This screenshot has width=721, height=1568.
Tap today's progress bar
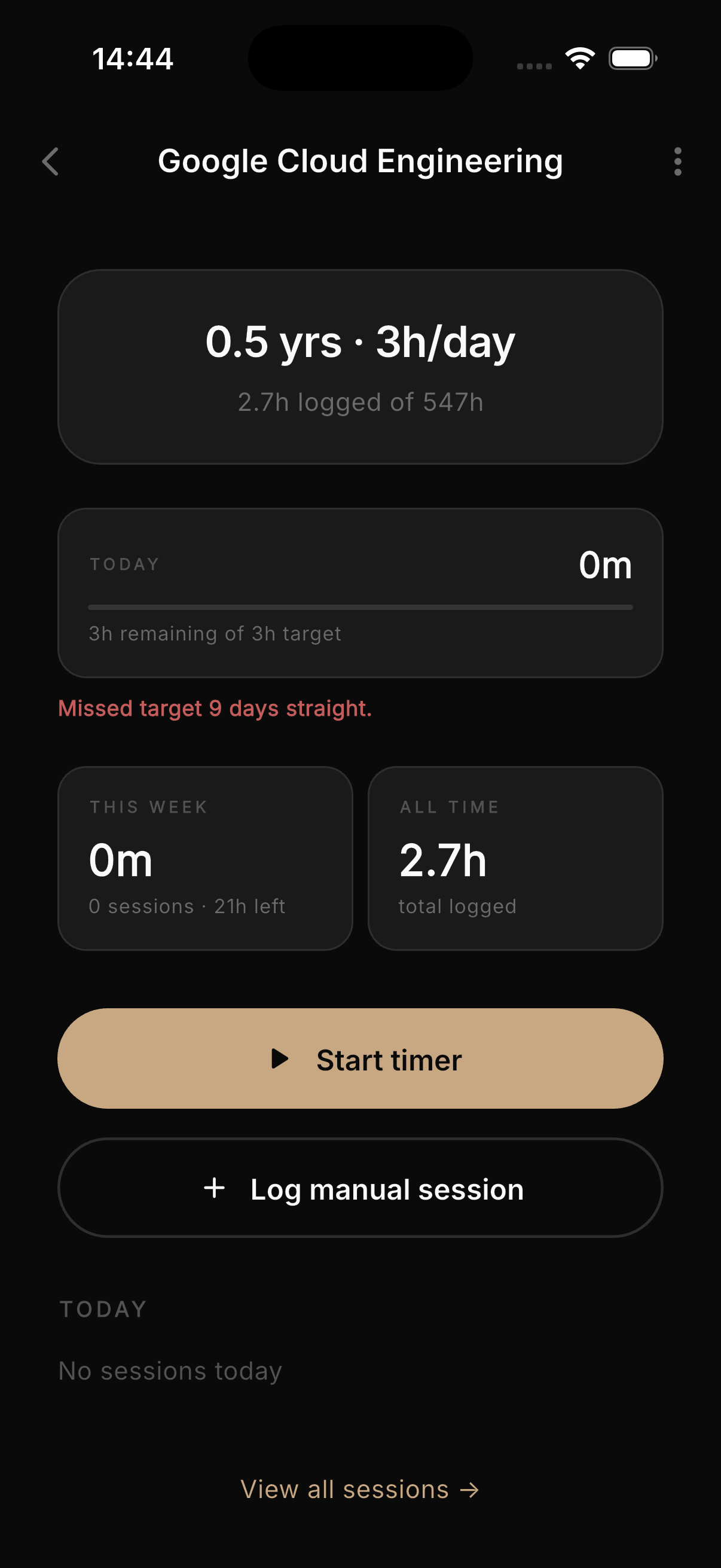[x=360, y=606]
